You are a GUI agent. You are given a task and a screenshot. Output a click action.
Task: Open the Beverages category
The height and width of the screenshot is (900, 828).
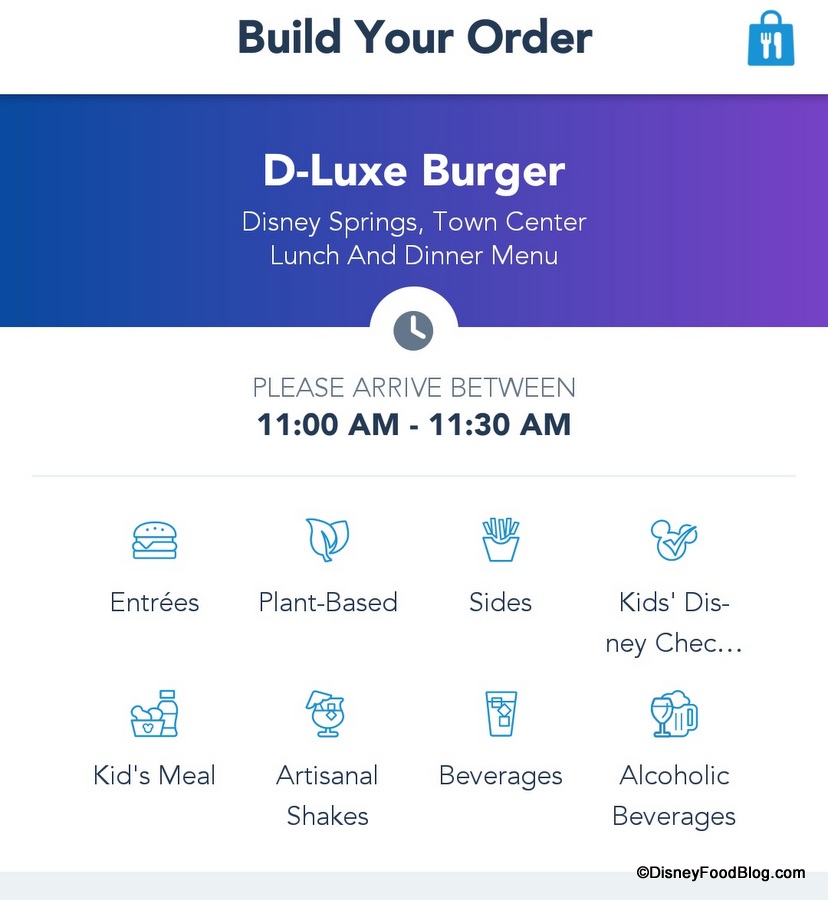coord(500,738)
